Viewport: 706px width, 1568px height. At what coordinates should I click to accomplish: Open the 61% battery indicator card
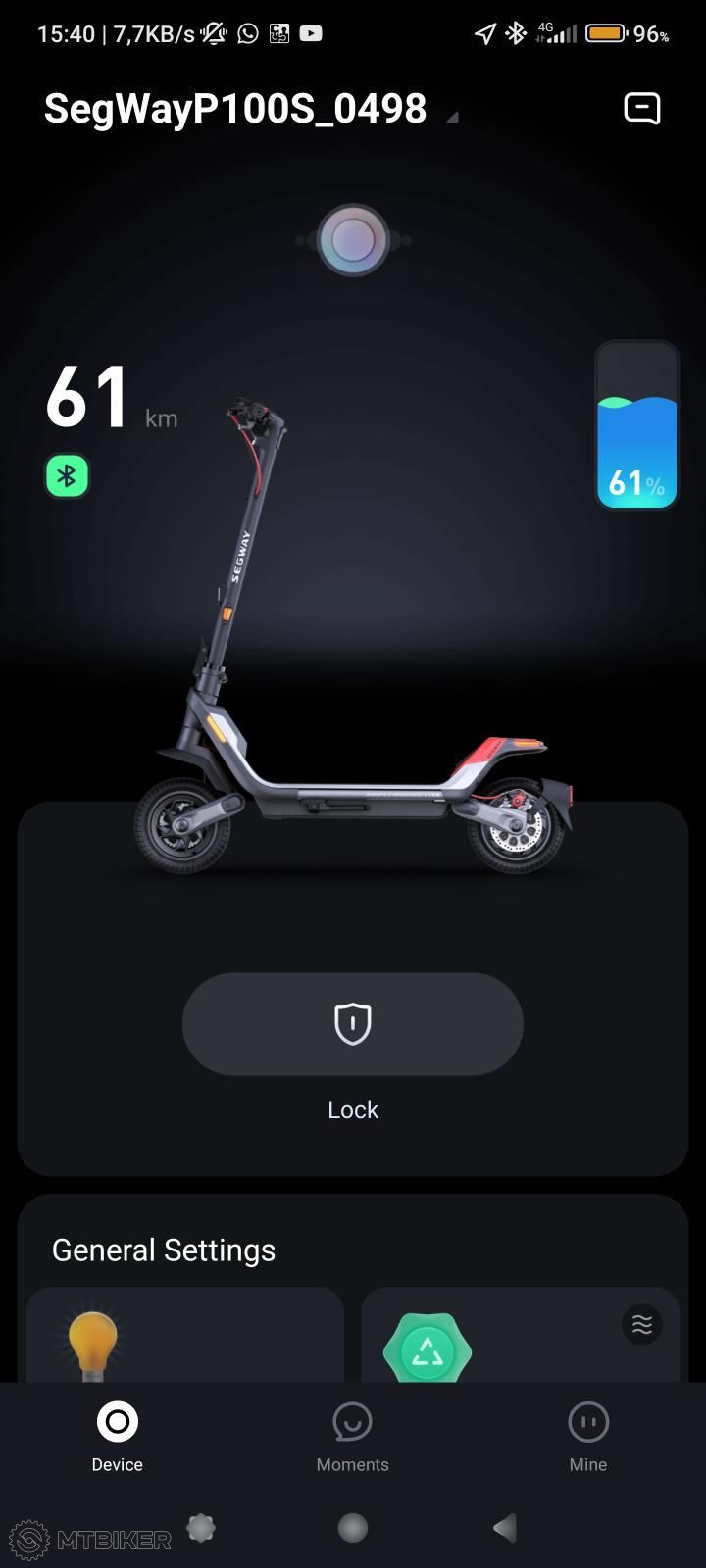pos(636,424)
